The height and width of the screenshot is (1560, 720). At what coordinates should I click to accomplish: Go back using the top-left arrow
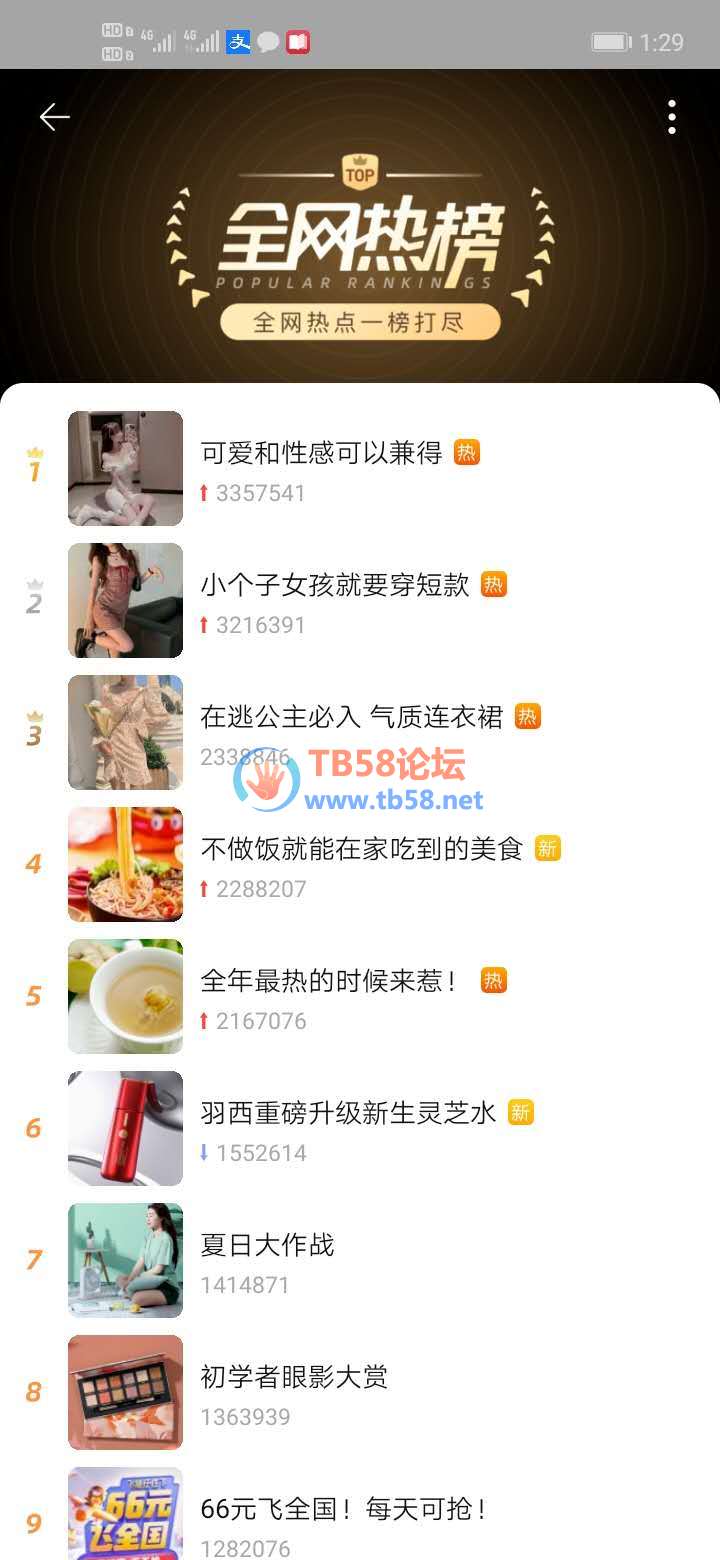click(54, 118)
